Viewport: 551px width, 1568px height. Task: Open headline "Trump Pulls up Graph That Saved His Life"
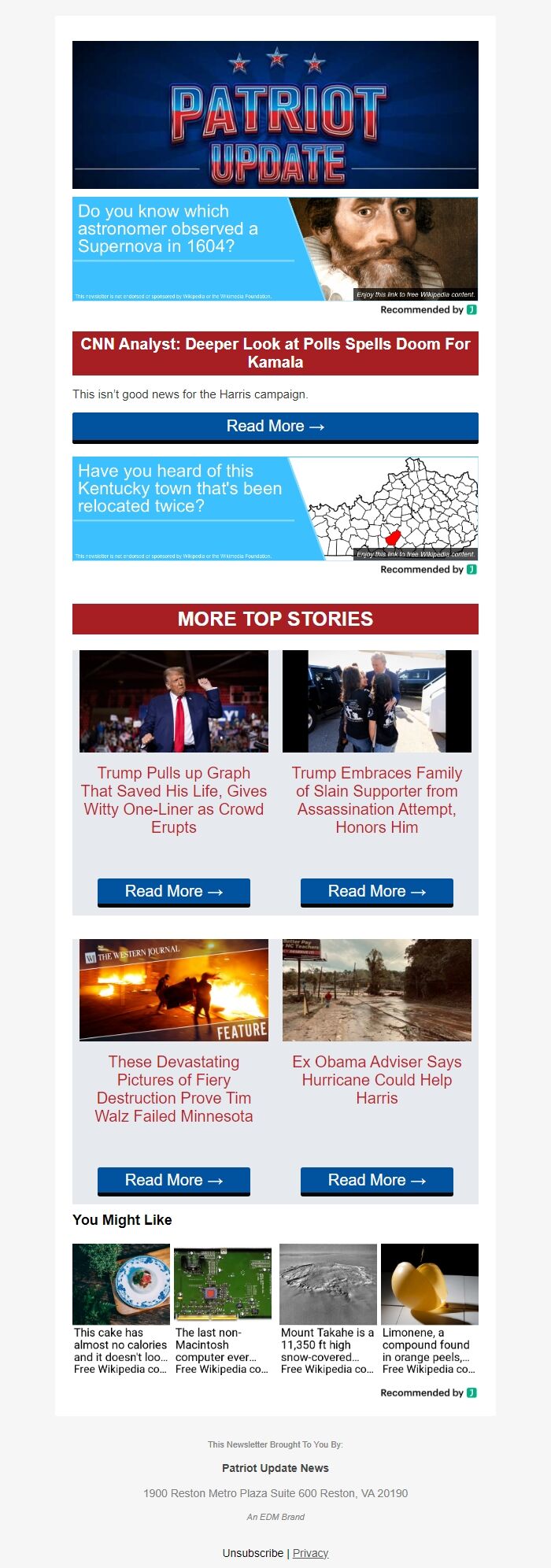pyautogui.click(x=173, y=800)
